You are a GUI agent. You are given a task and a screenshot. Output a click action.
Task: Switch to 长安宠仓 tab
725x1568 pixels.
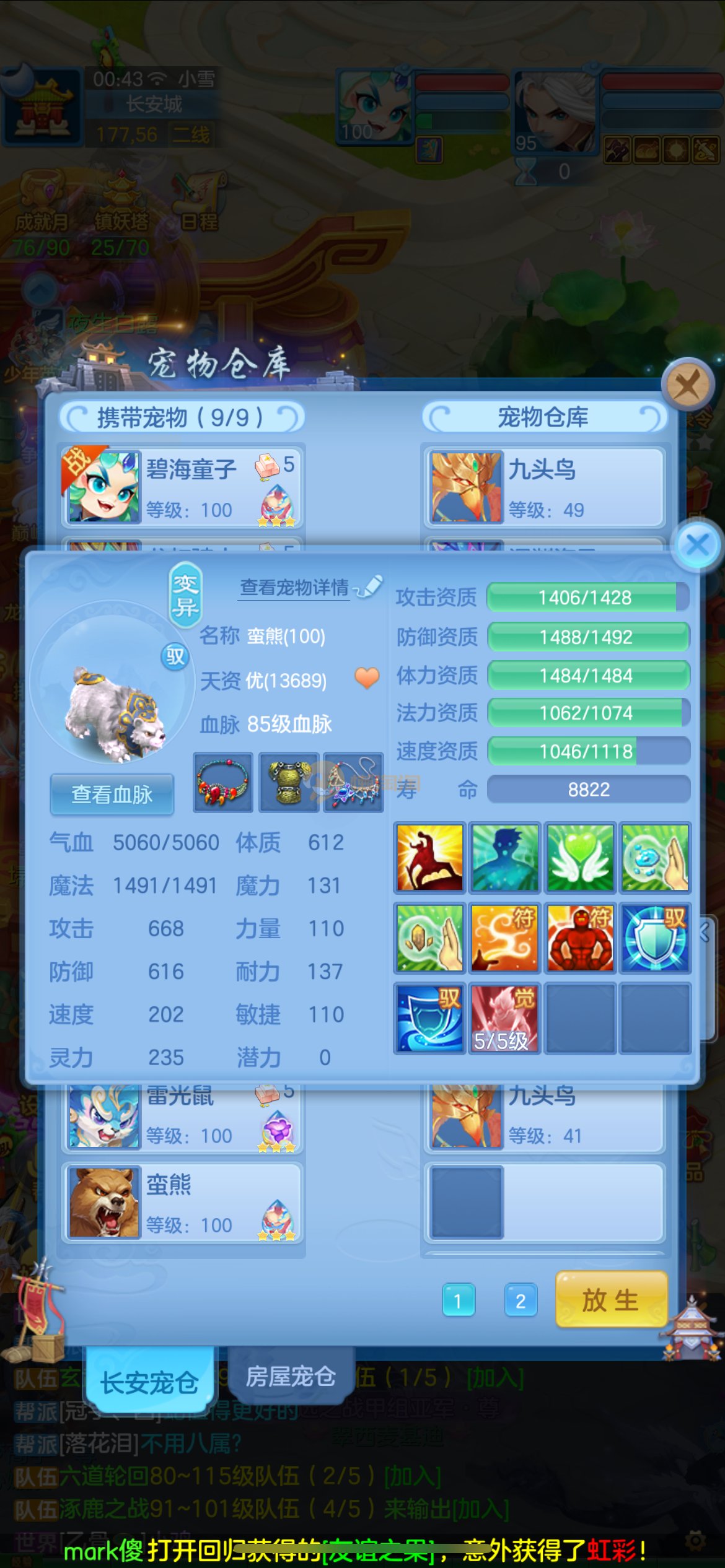pos(149,1382)
